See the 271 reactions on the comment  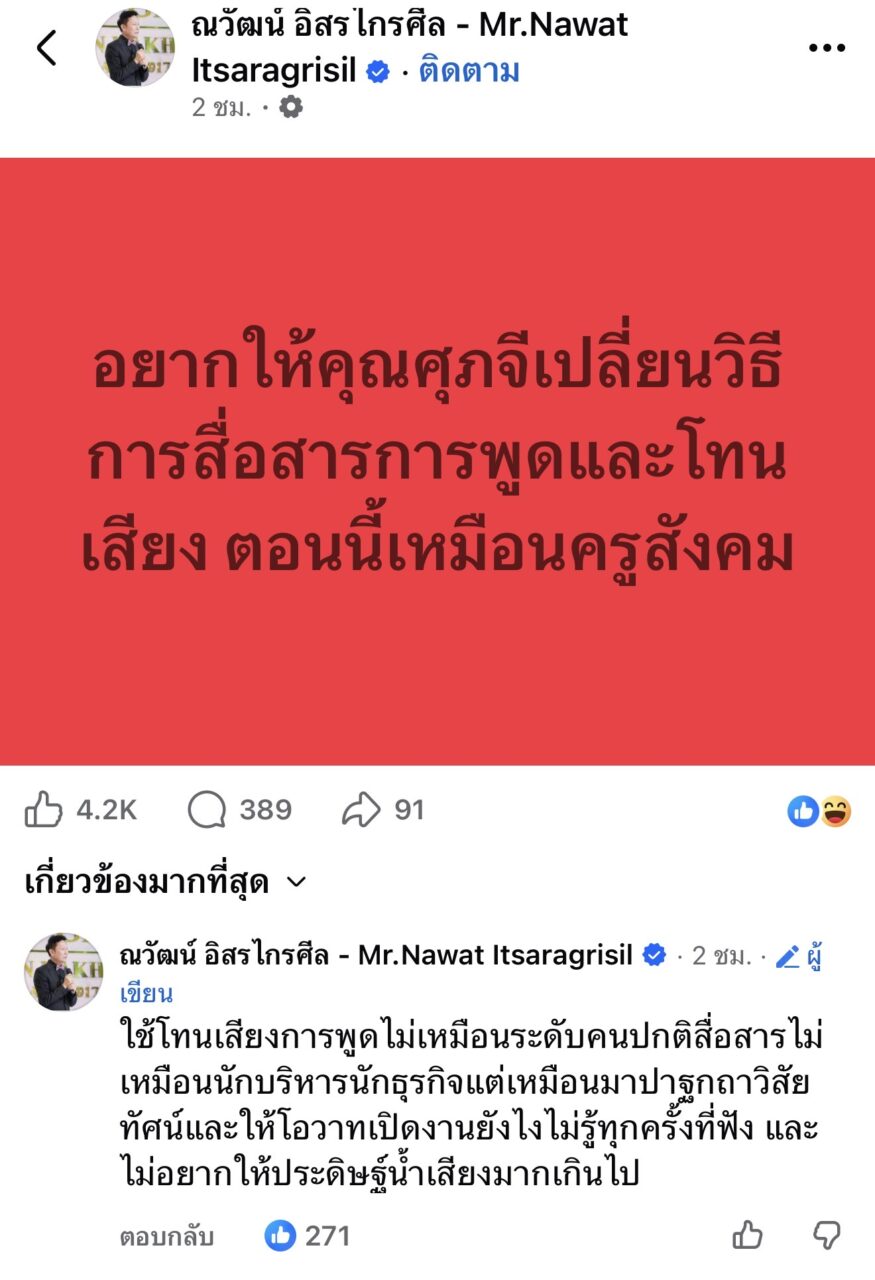(x=308, y=1236)
